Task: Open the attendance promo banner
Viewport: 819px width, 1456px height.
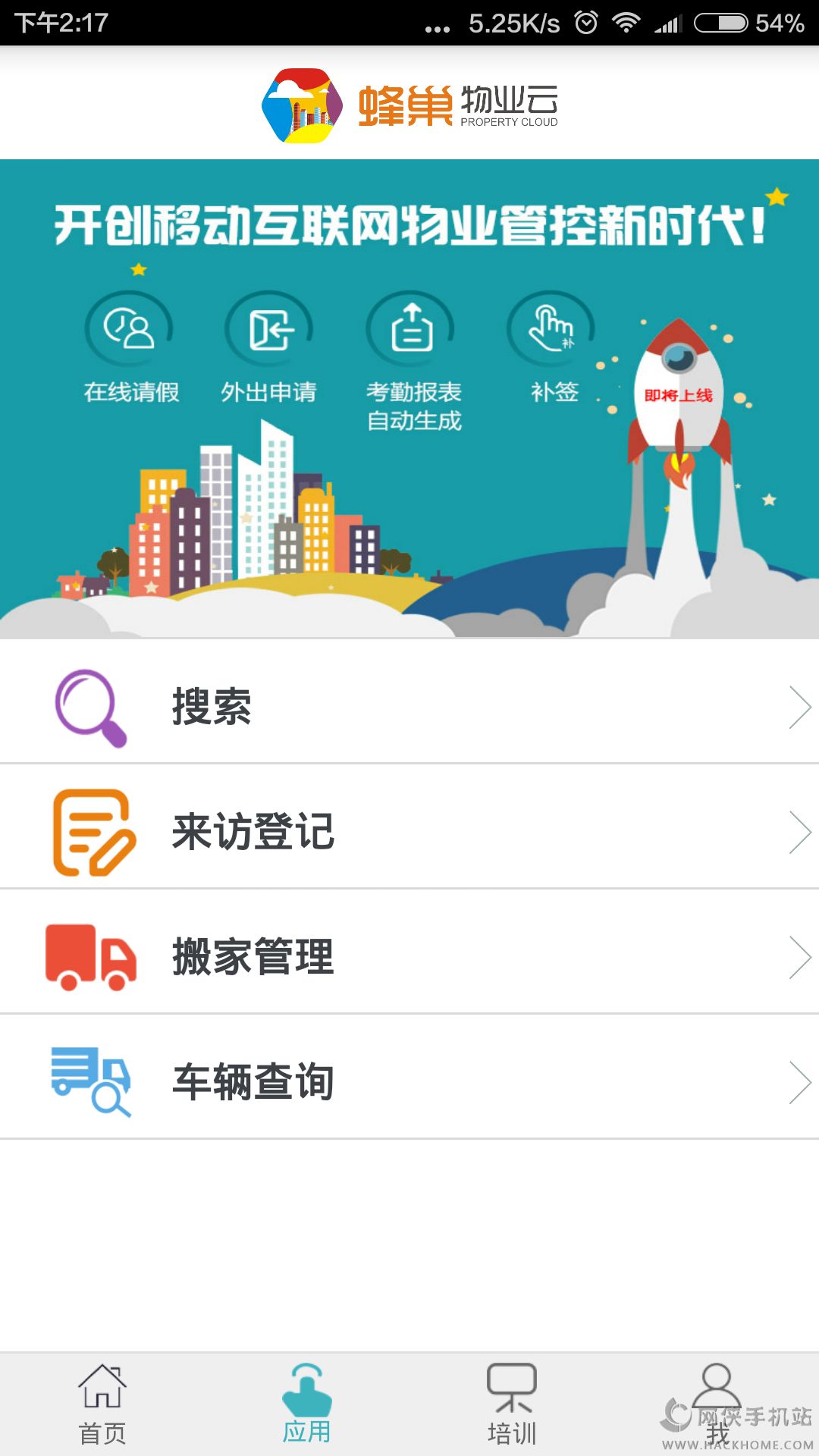Action: (409, 398)
